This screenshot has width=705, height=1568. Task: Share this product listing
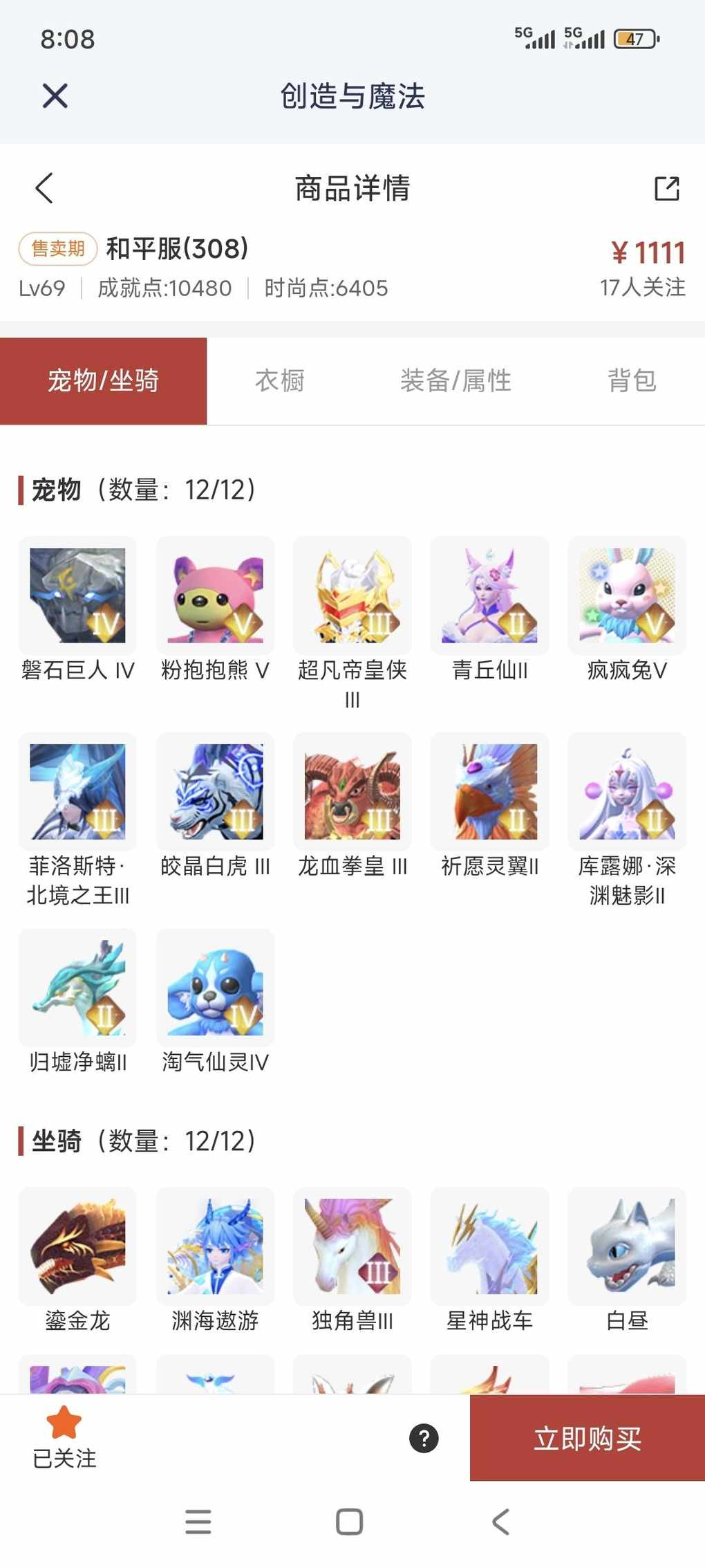[667, 188]
